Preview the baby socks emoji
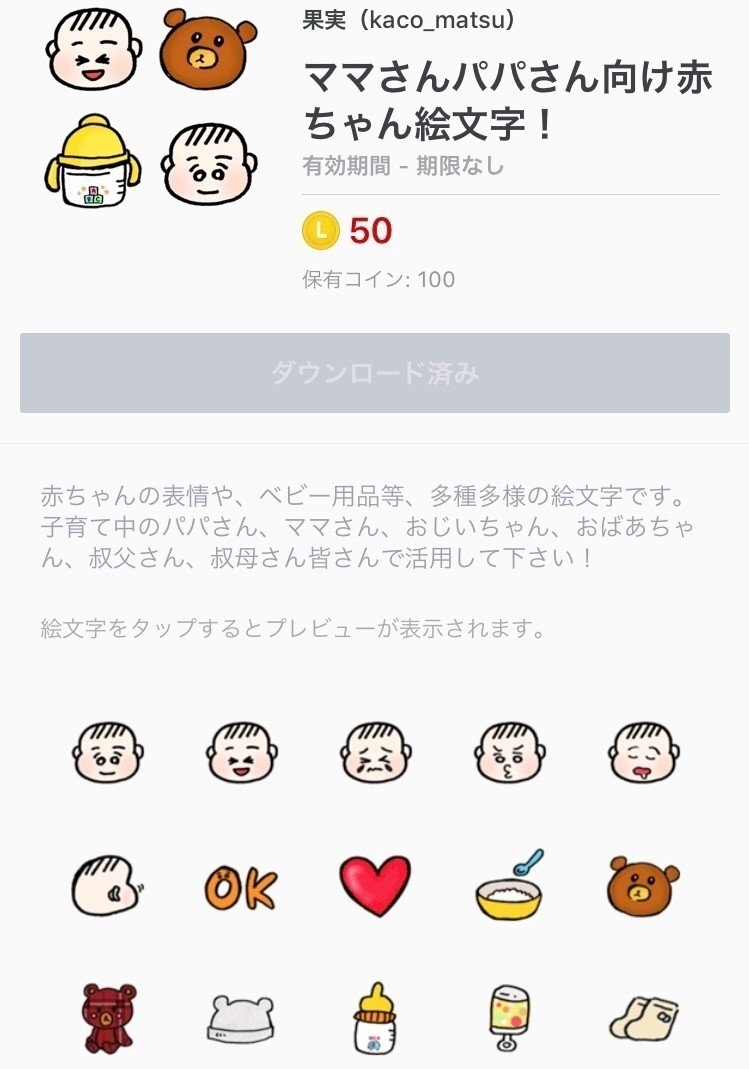Image resolution: width=749 pixels, height=1069 pixels. pos(644,1018)
